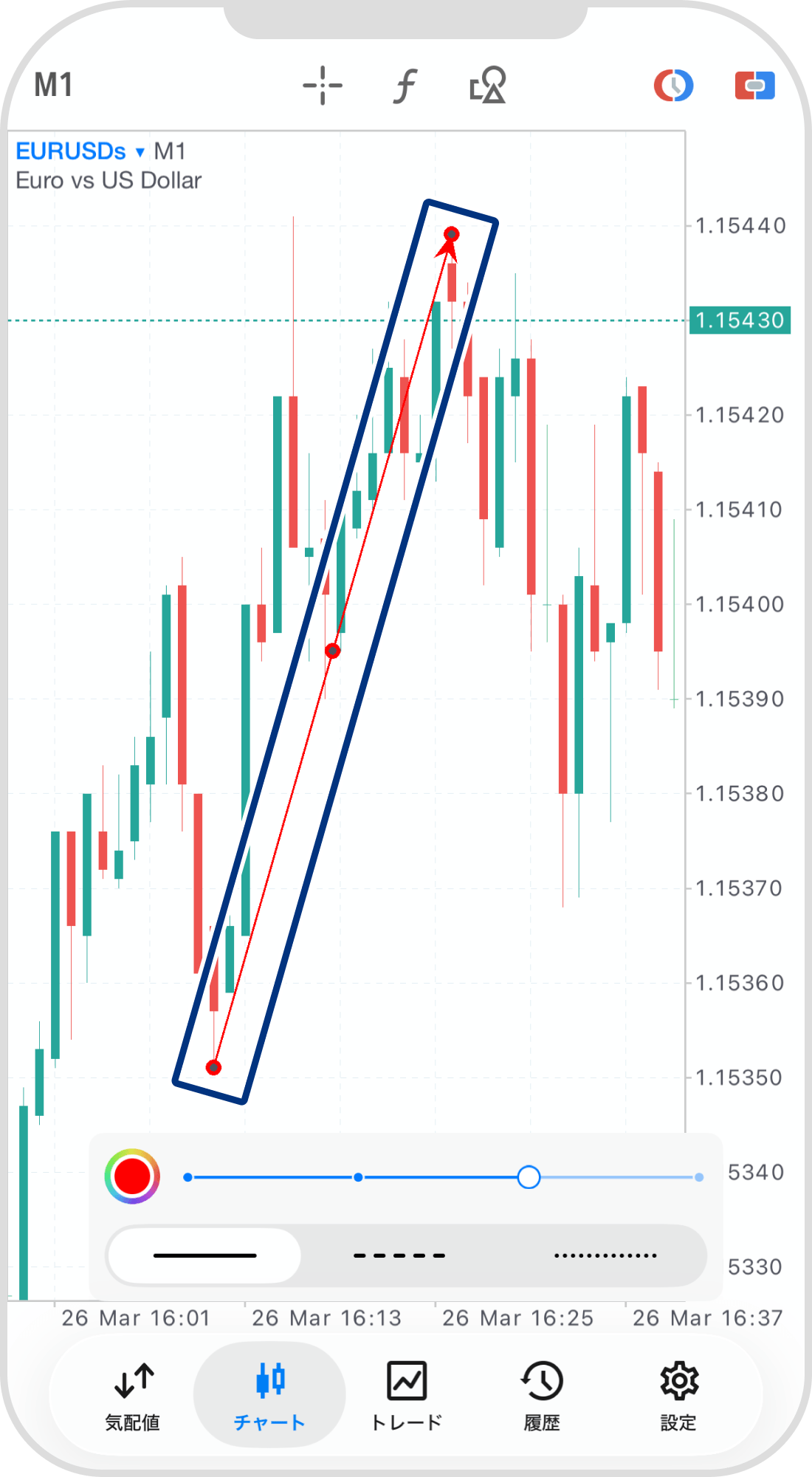
Task: Select the dotted line style
Action: [x=605, y=1255]
